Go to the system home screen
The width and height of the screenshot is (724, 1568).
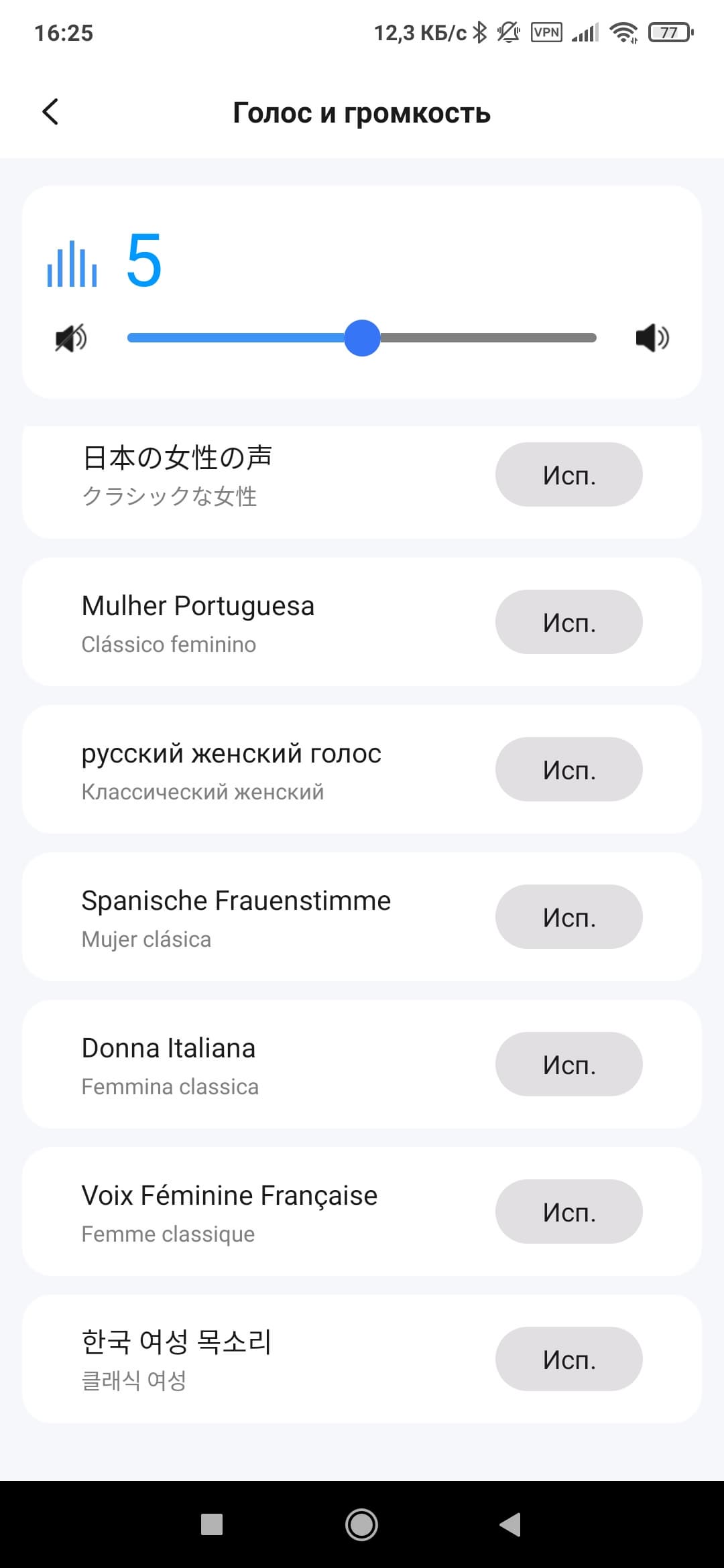361,1524
